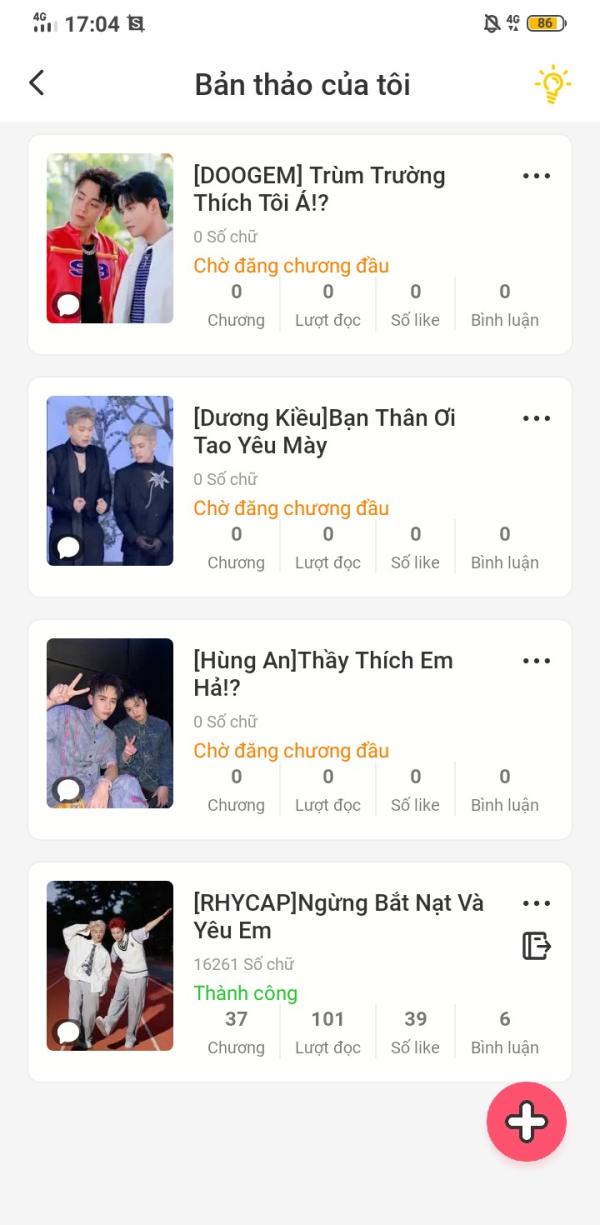Open the DOOGEM Trùm Trường draft
Image resolution: width=600 pixels, height=1225 pixels.
point(319,189)
